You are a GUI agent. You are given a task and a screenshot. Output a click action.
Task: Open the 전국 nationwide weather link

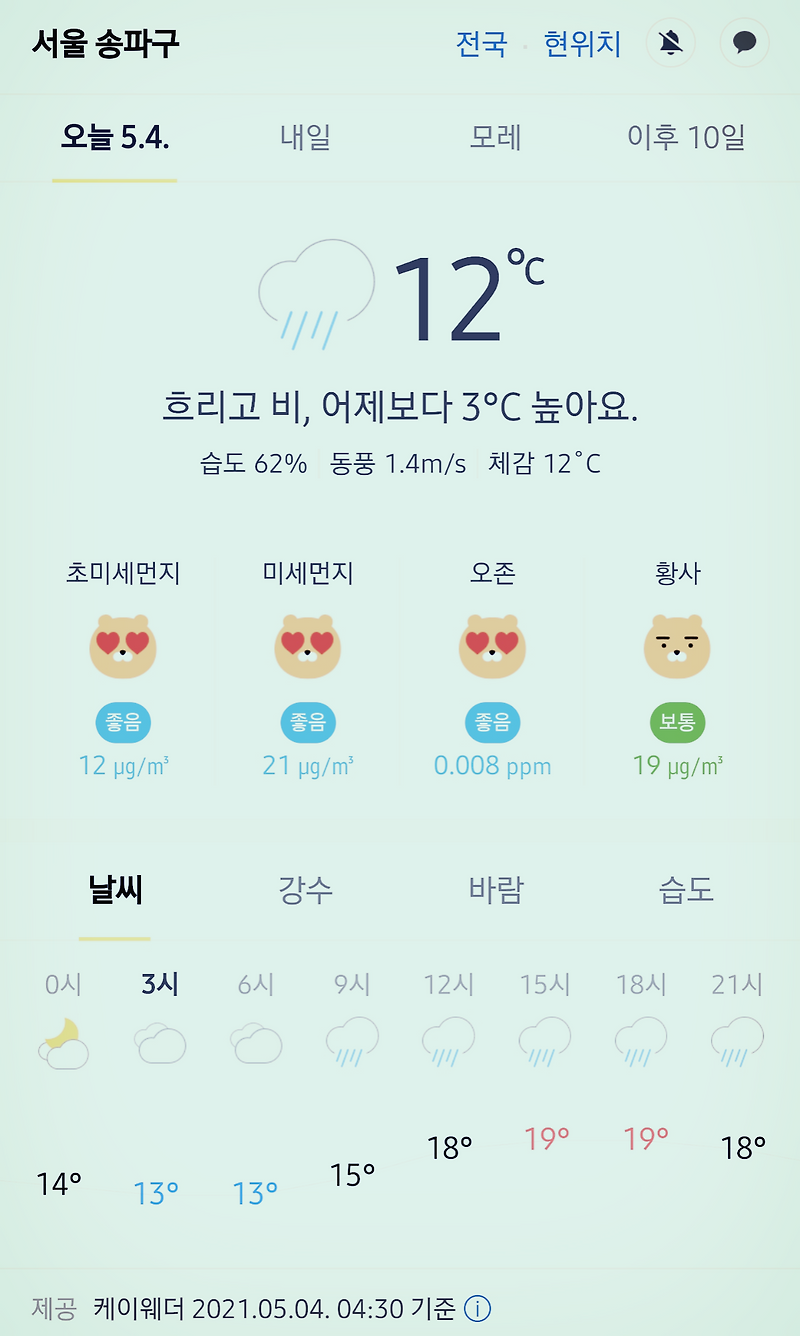click(481, 44)
